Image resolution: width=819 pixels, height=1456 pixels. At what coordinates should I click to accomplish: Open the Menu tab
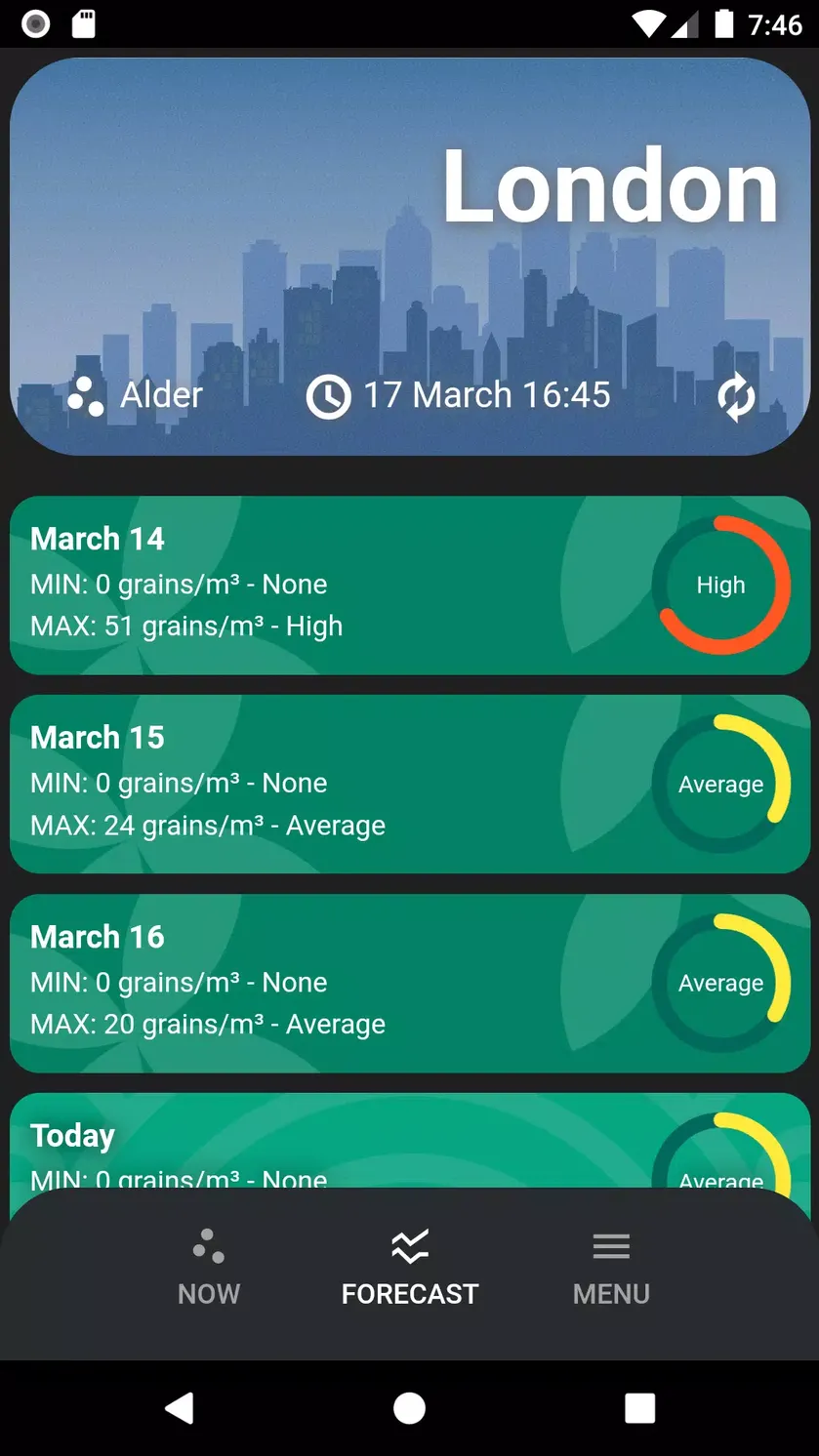pyautogui.click(x=611, y=1268)
